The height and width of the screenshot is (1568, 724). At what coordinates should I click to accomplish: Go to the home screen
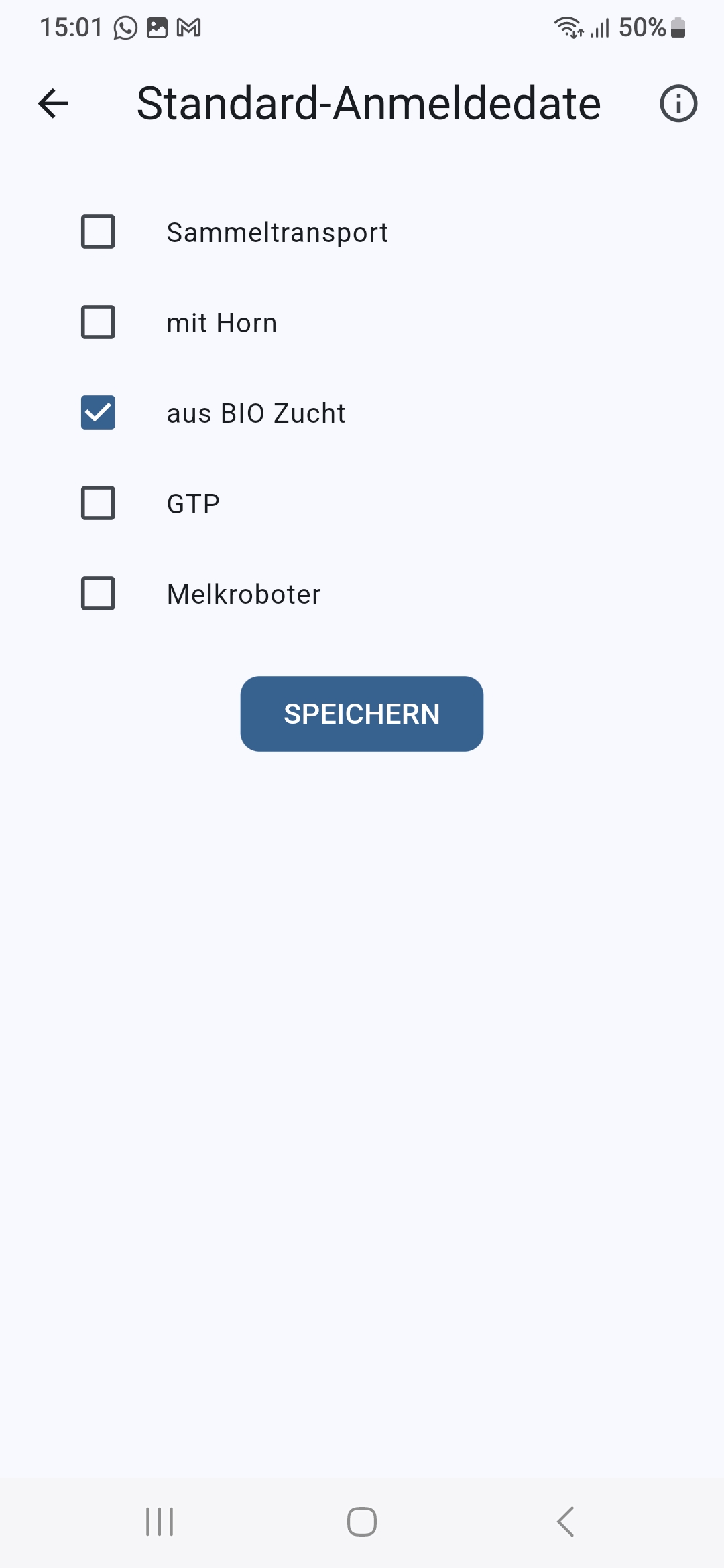[x=362, y=1522]
